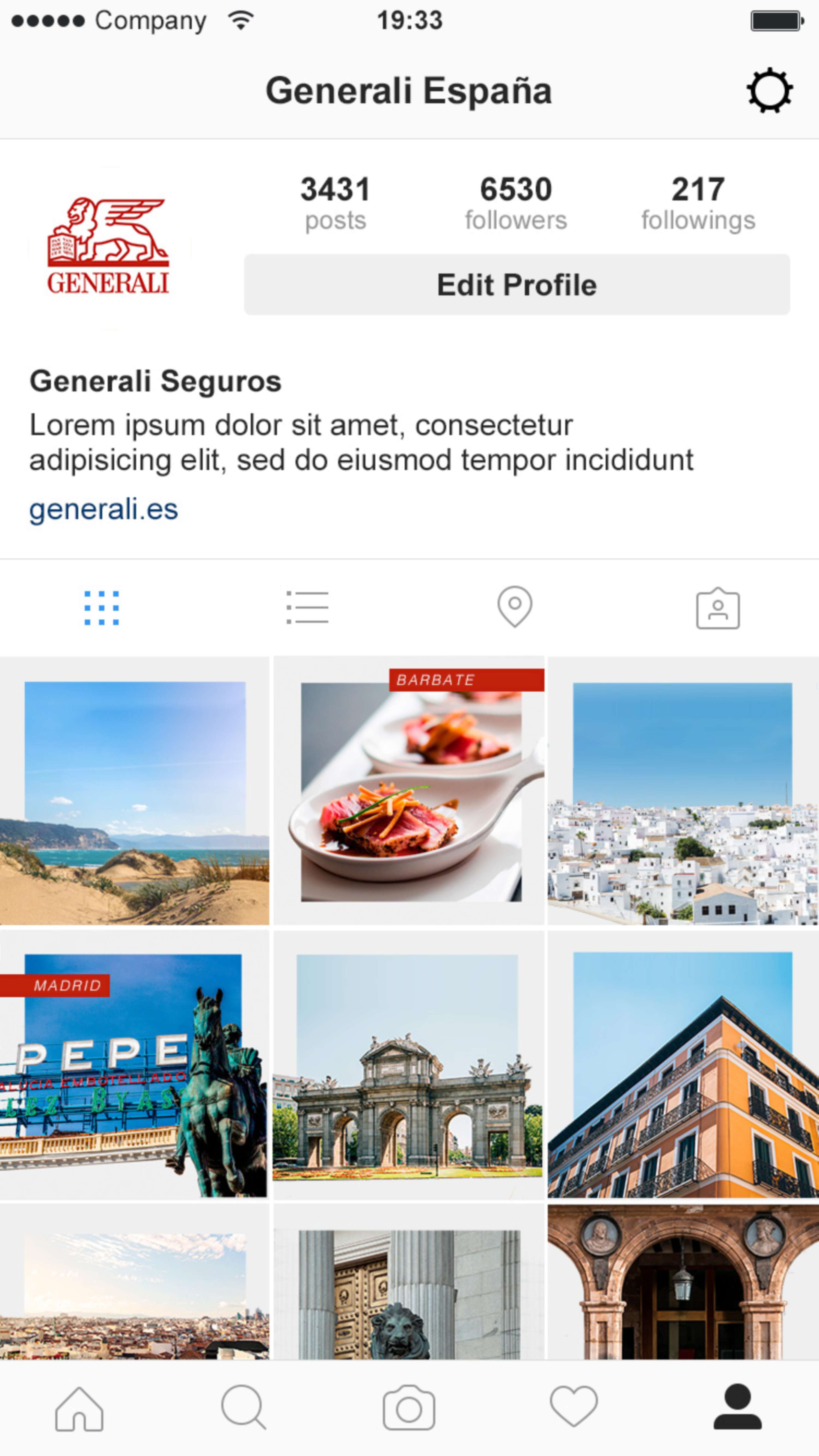Open the Barbate food photo post
This screenshot has width=819, height=1456.
(x=409, y=791)
